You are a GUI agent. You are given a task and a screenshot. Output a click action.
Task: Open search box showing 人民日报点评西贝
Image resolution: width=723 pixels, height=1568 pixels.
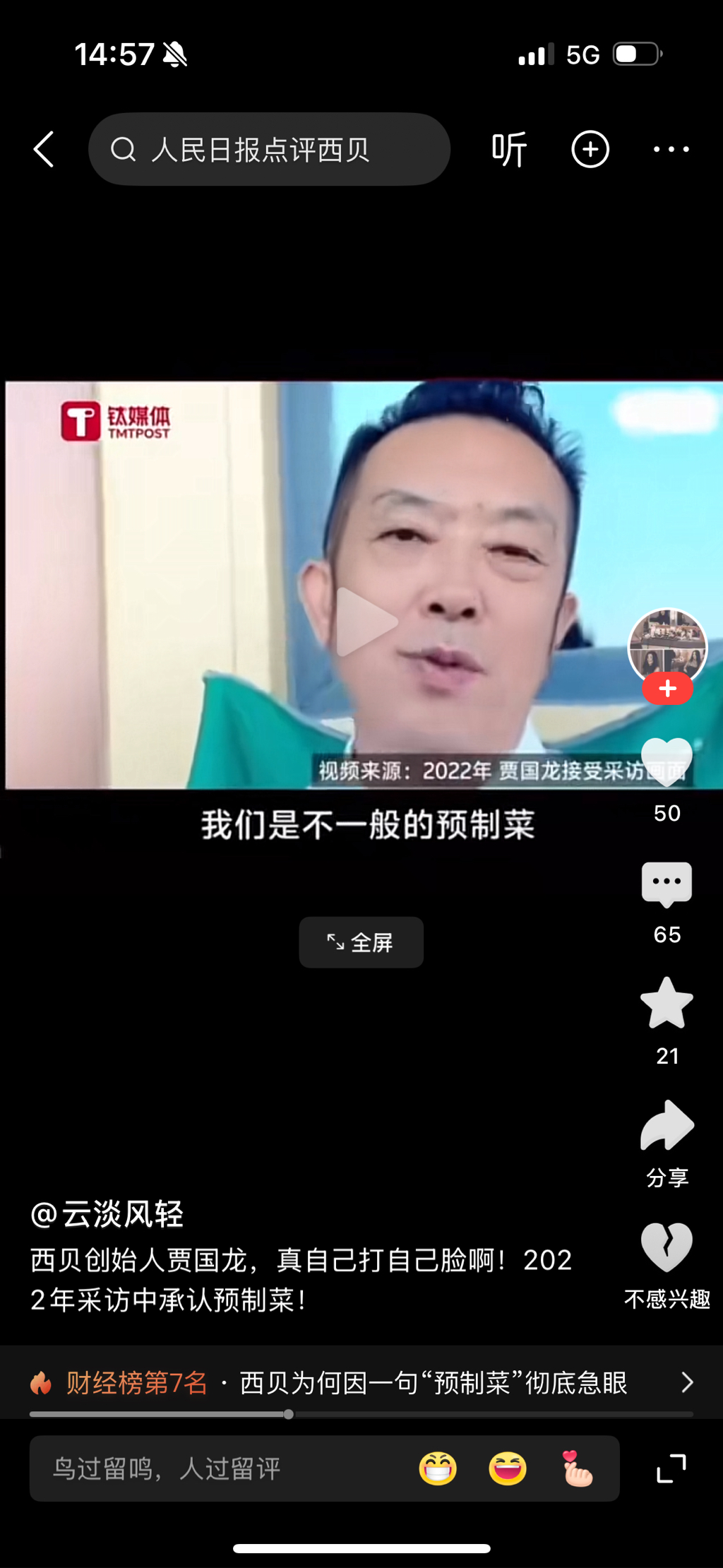268,149
